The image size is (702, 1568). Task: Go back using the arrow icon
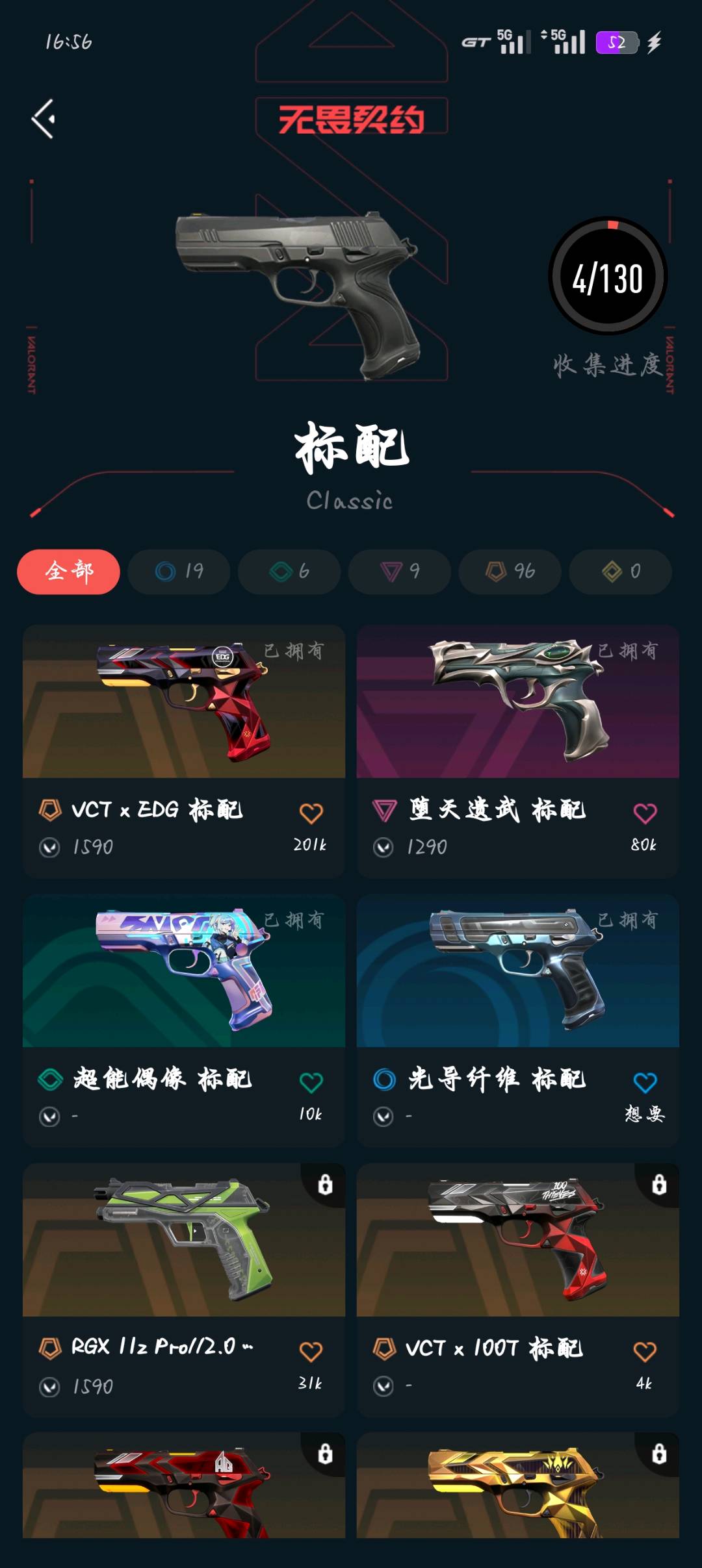[x=44, y=119]
